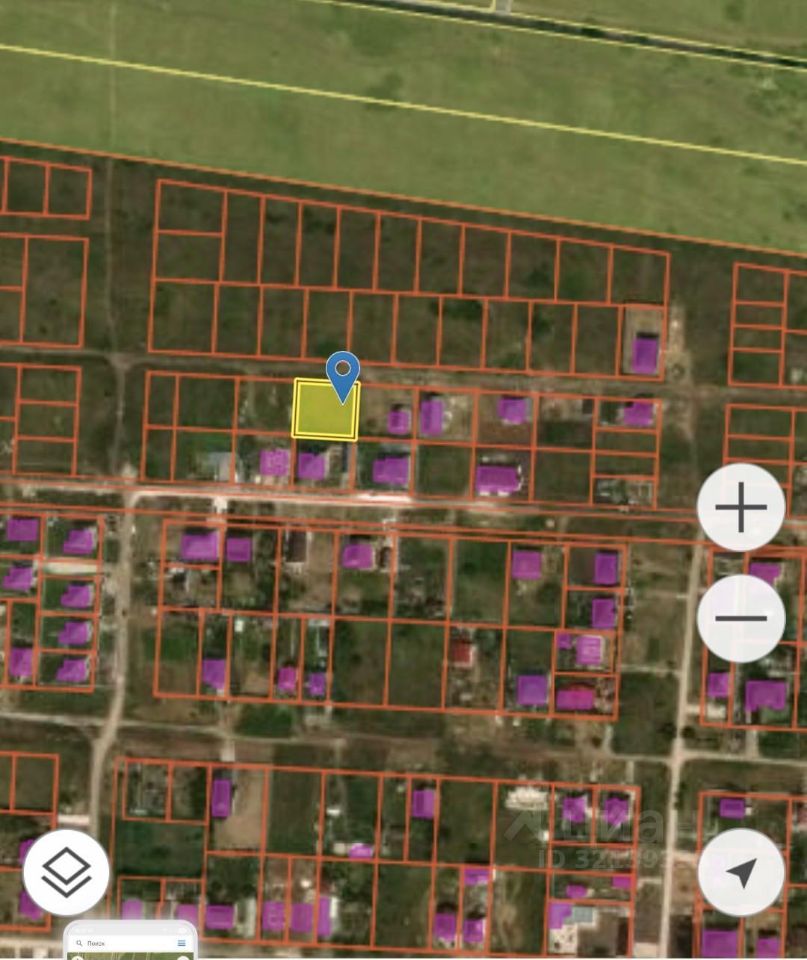
Task: Zoom in with the plus button
Action: pos(741,508)
